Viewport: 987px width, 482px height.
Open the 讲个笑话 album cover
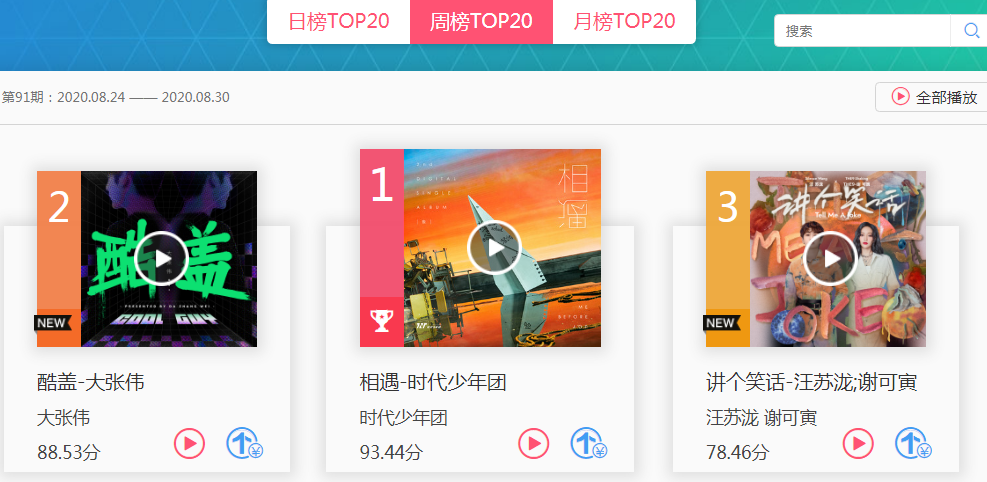[x=832, y=259]
